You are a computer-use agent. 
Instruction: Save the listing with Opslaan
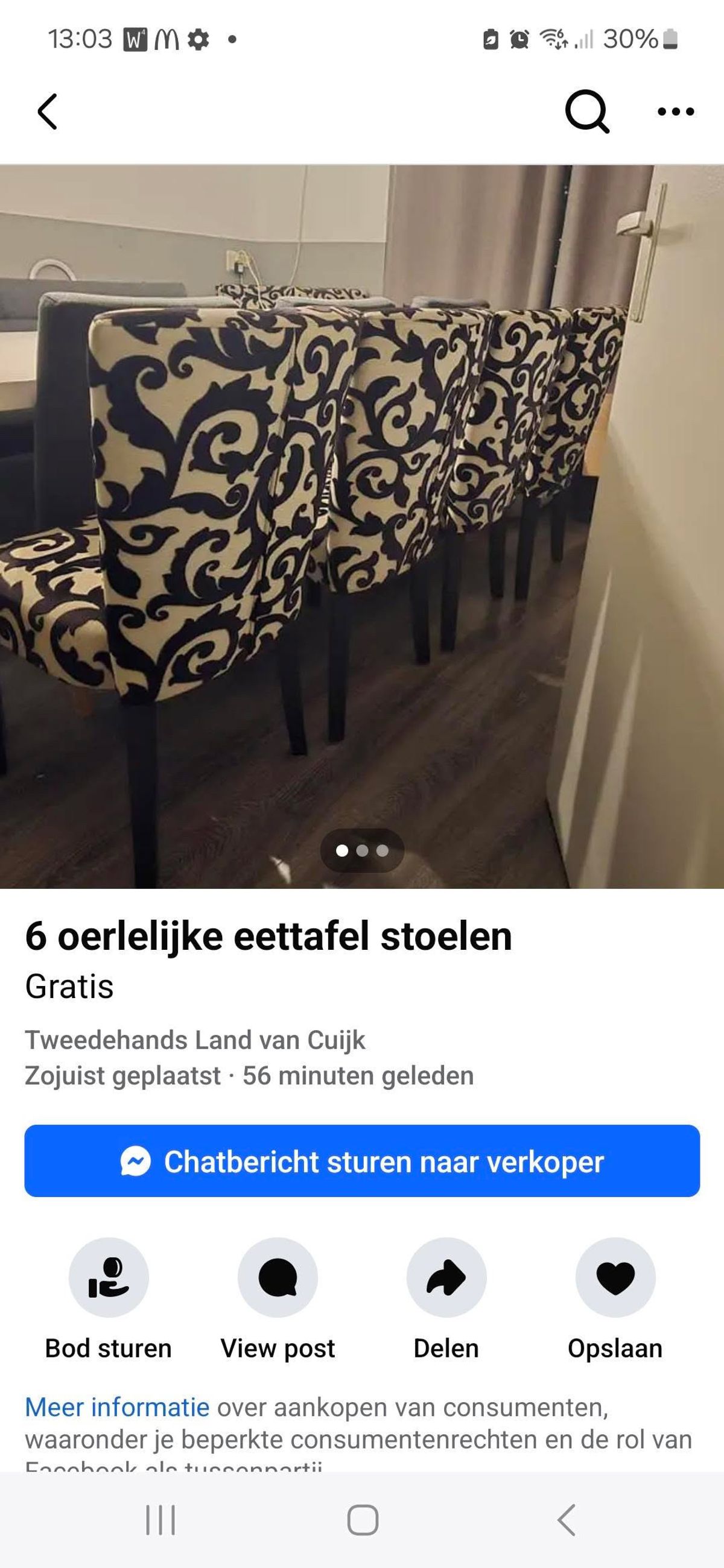(x=615, y=1277)
